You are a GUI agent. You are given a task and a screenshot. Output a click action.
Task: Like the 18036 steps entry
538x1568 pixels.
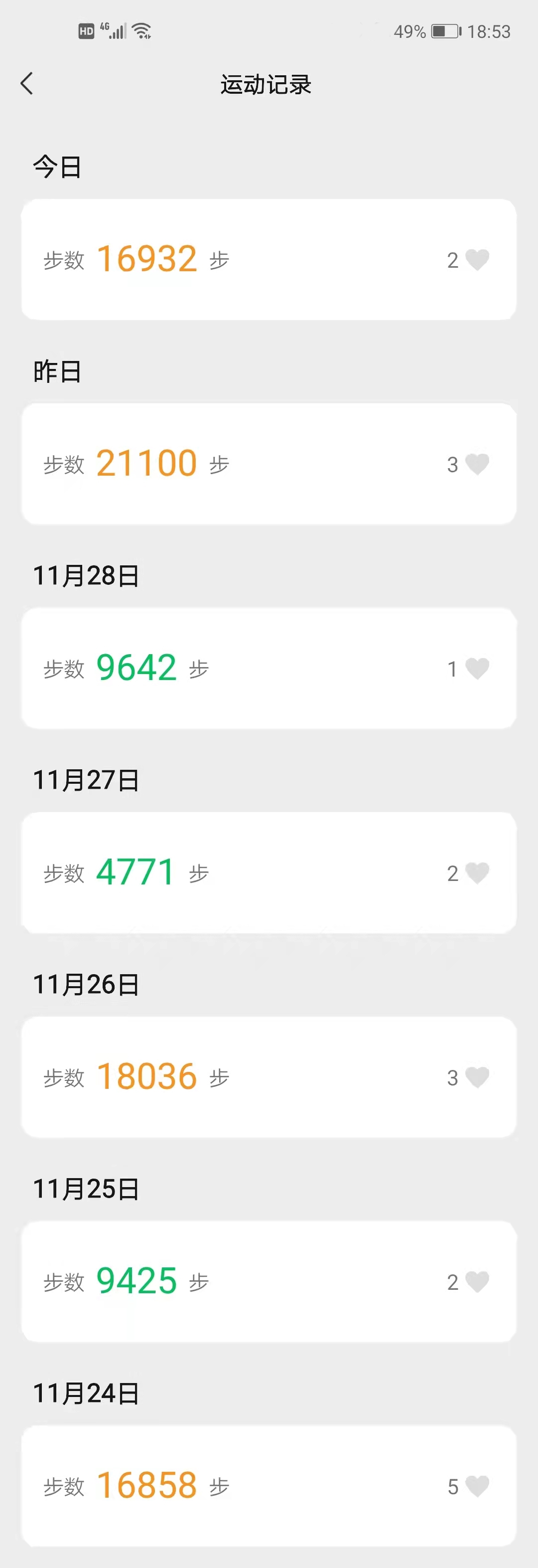click(x=477, y=1078)
